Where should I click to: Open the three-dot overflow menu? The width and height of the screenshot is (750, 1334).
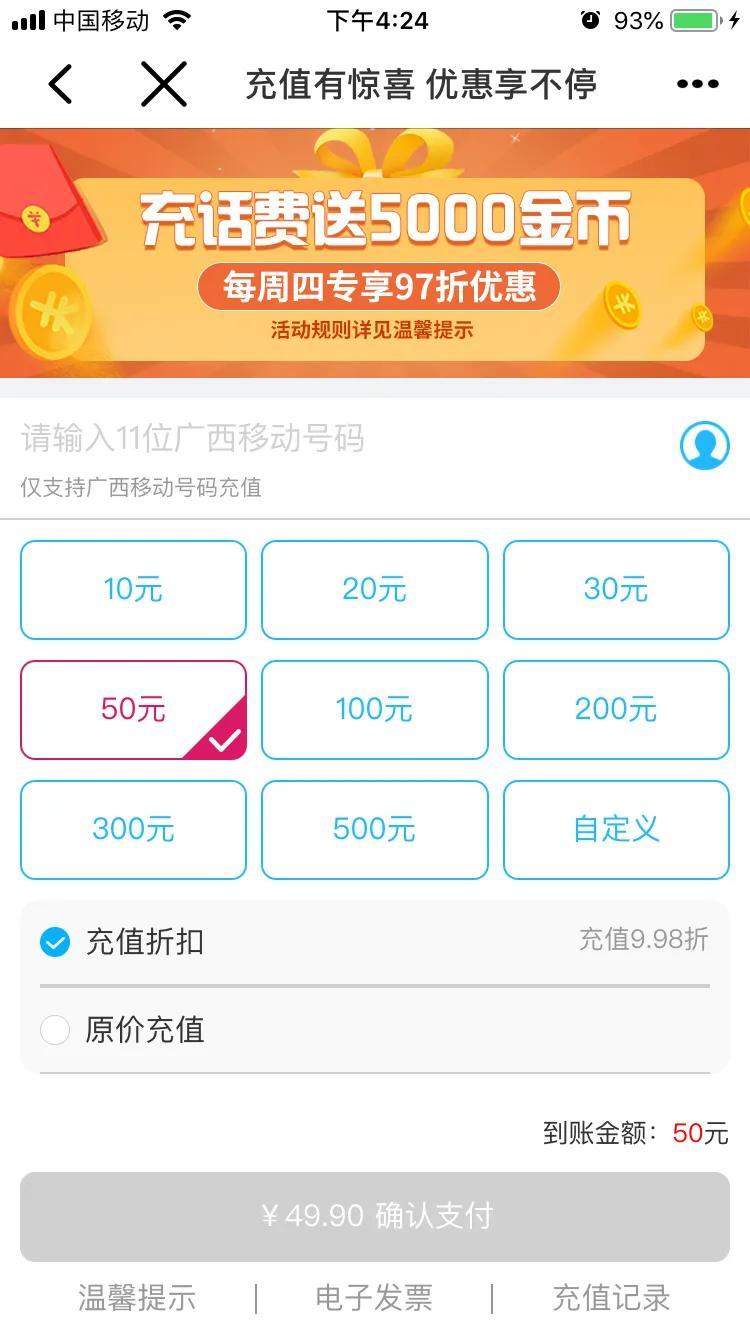697,84
